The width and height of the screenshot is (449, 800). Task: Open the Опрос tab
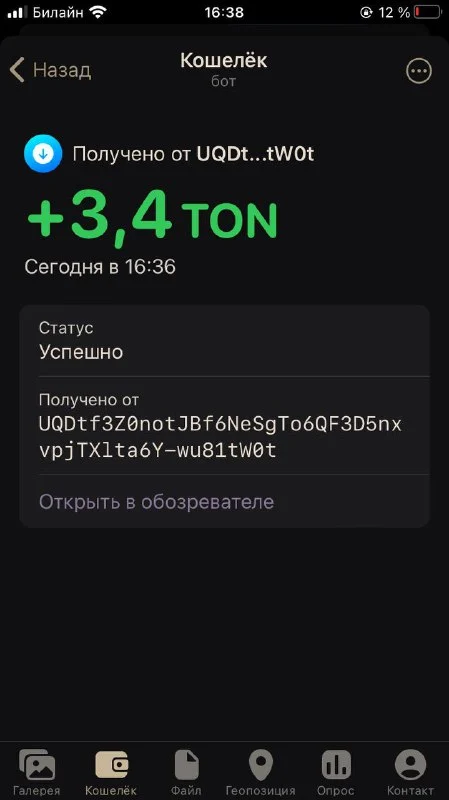point(336,772)
